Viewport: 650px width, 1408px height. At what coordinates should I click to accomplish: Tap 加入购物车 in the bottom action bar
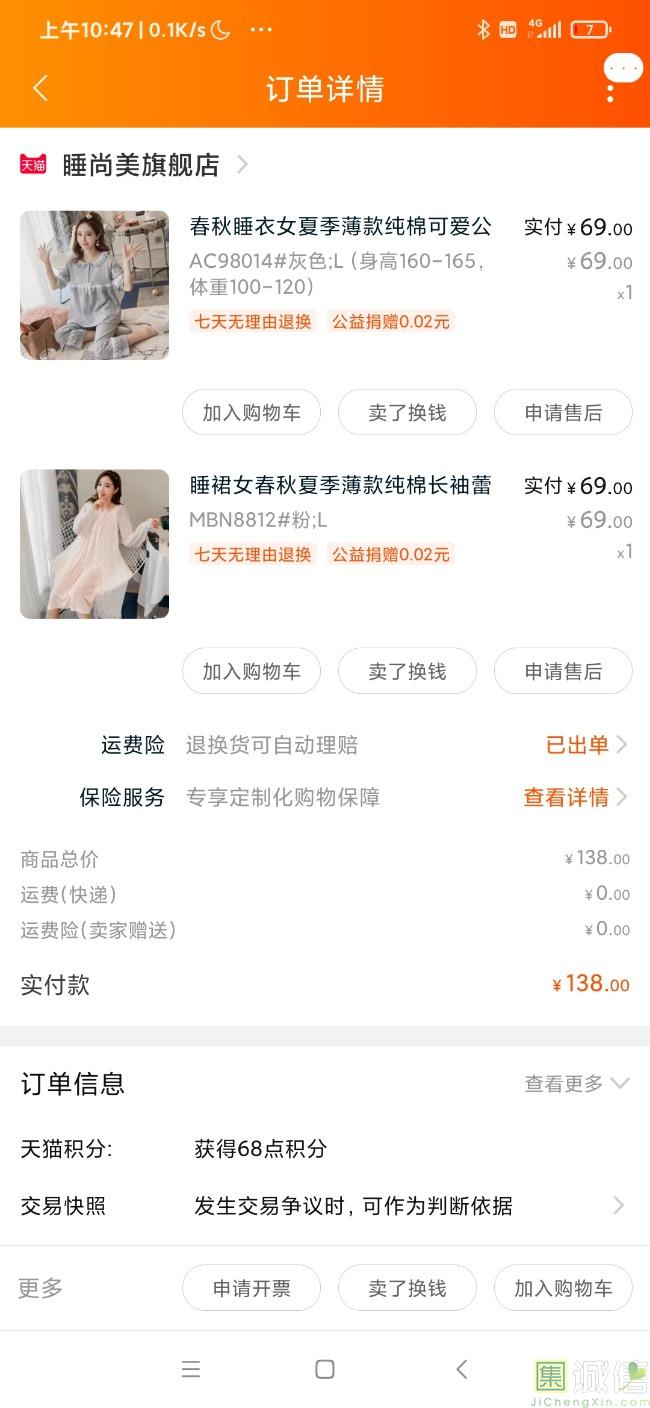(563, 1288)
